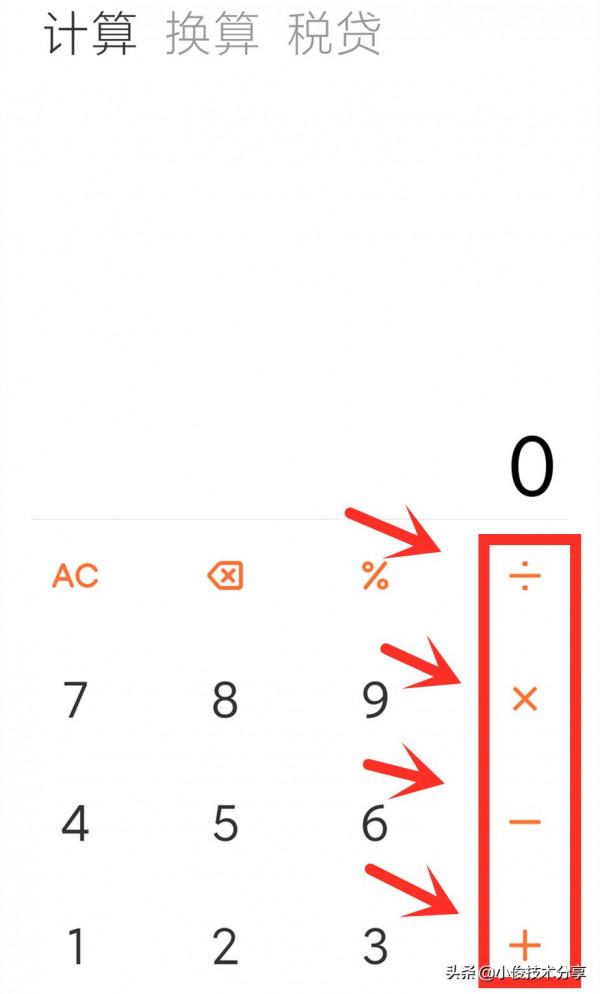This screenshot has height=994, width=600.
Task: Enter digit 2
Action: click(225, 945)
